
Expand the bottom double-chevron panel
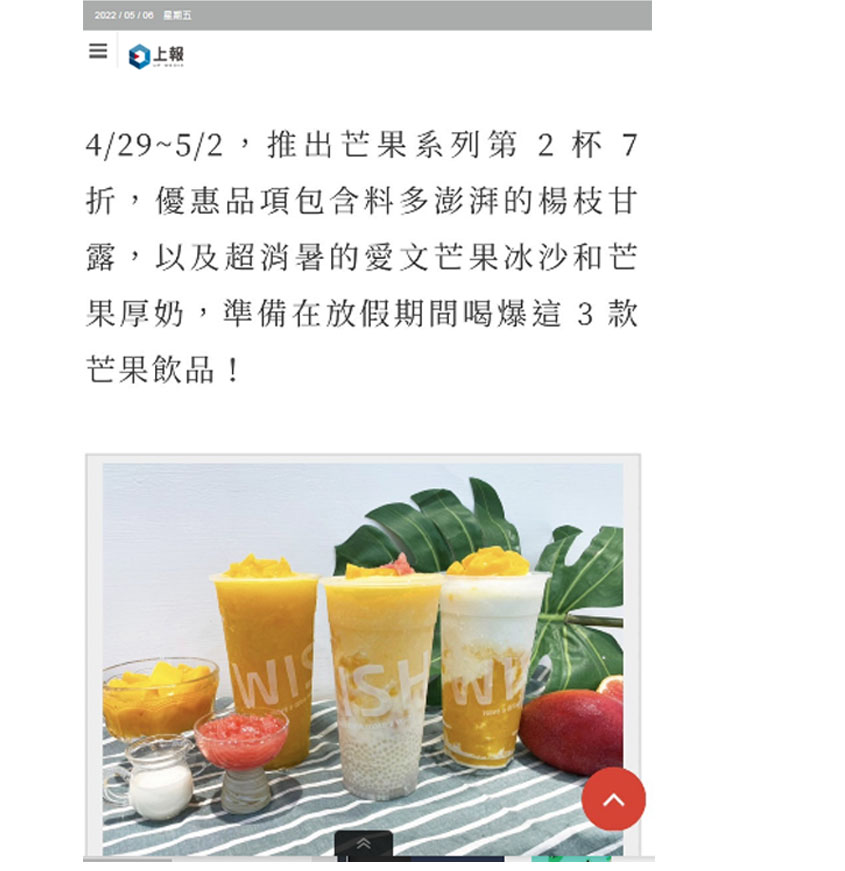tap(363, 844)
